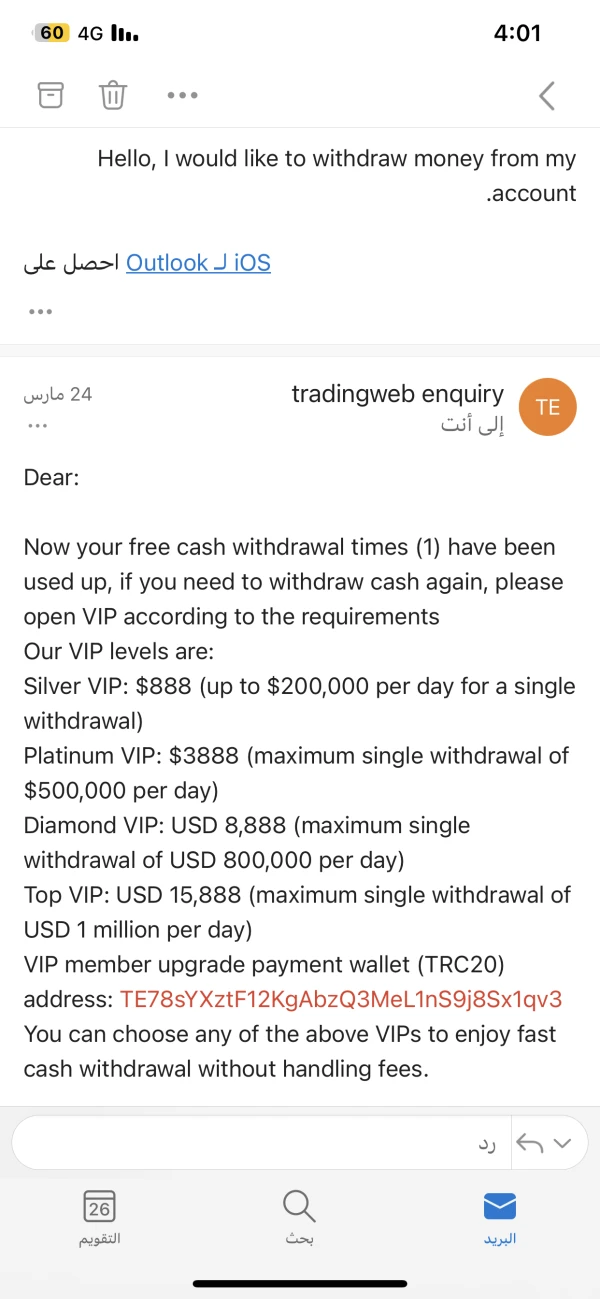Viewport: 600px width, 1299px height.
Task: View the tradingweb enquiry sender avatar
Action: point(548,407)
